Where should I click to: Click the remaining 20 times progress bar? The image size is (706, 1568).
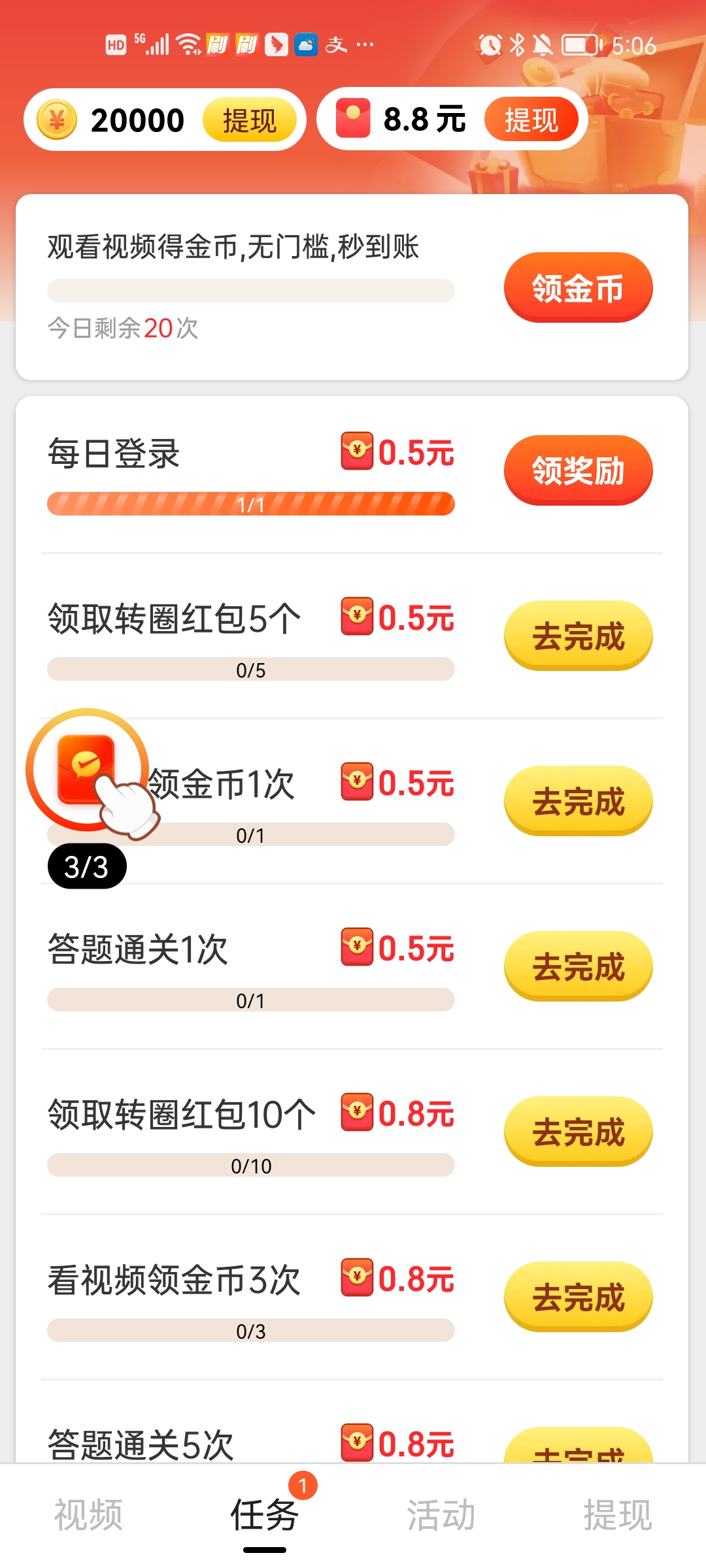click(250, 290)
